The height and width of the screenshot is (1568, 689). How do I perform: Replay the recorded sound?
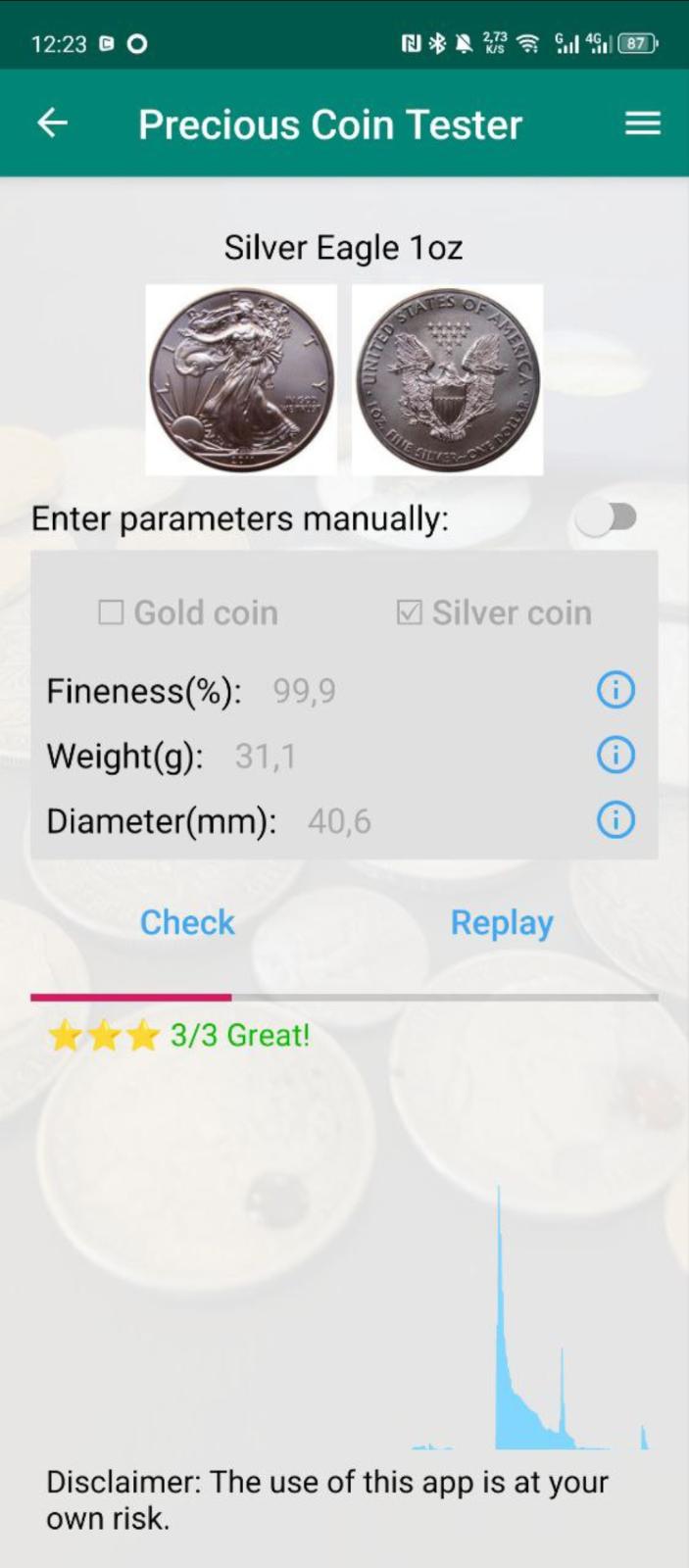coord(502,922)
